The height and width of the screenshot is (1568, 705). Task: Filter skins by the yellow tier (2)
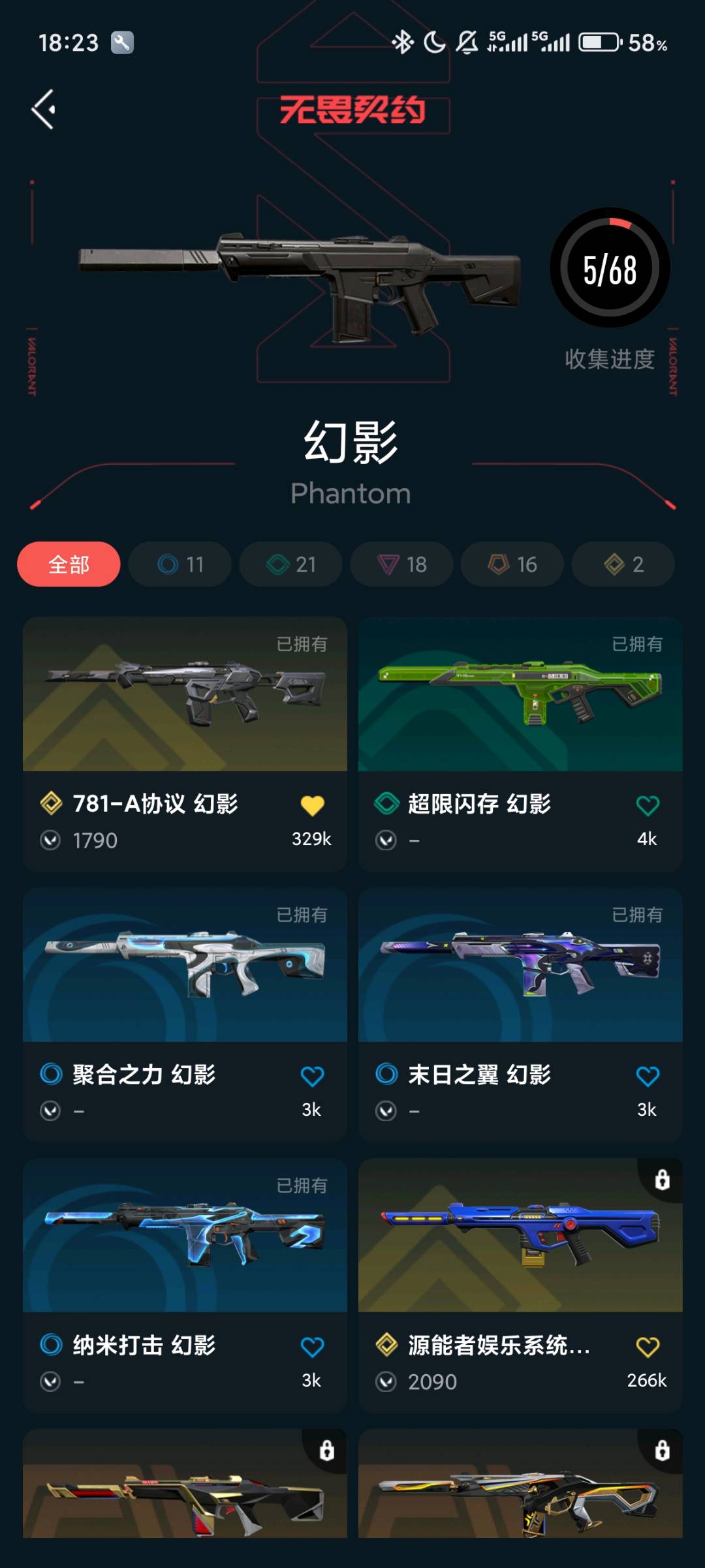[x=623, y=564]
